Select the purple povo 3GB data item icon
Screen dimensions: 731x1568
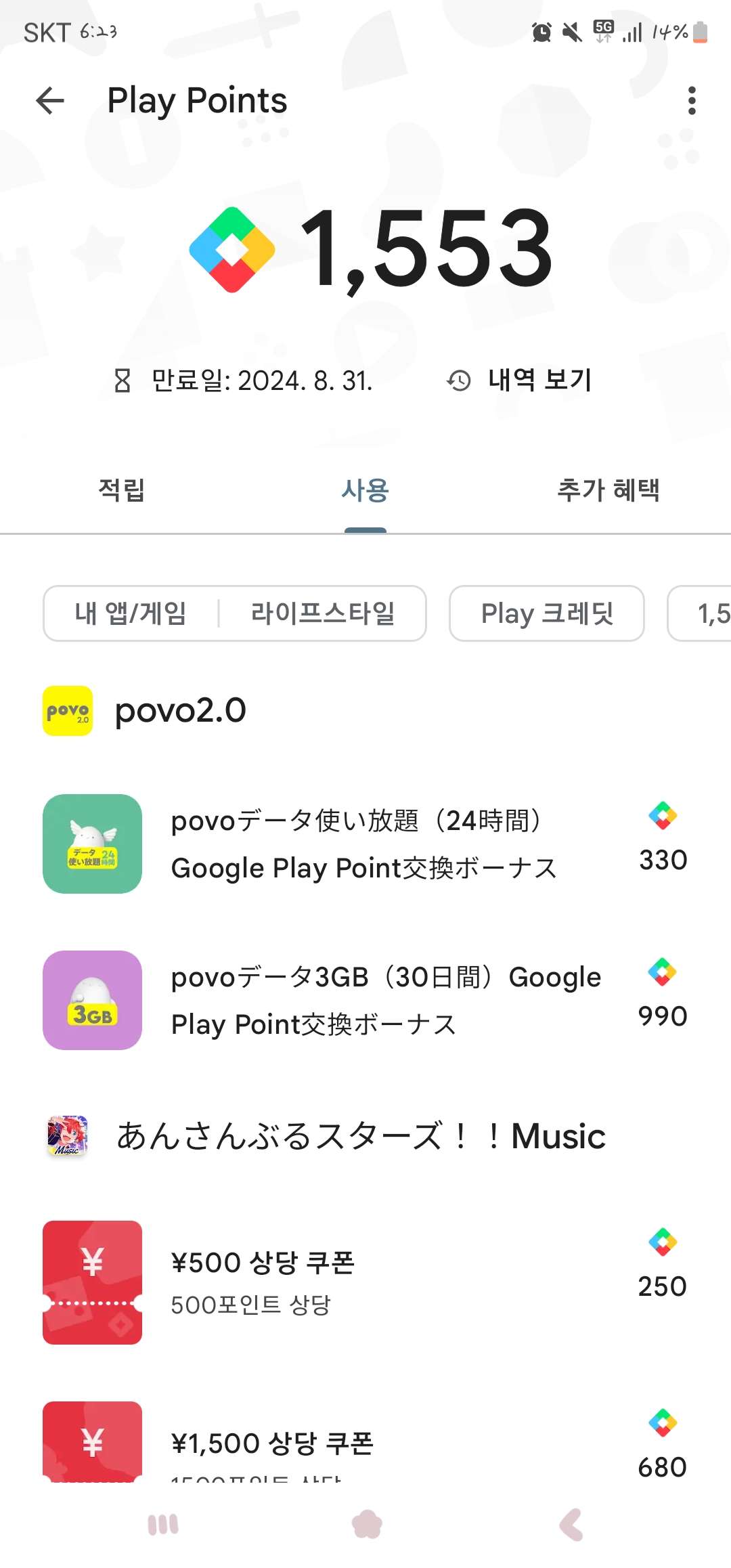pos(91,1001)
